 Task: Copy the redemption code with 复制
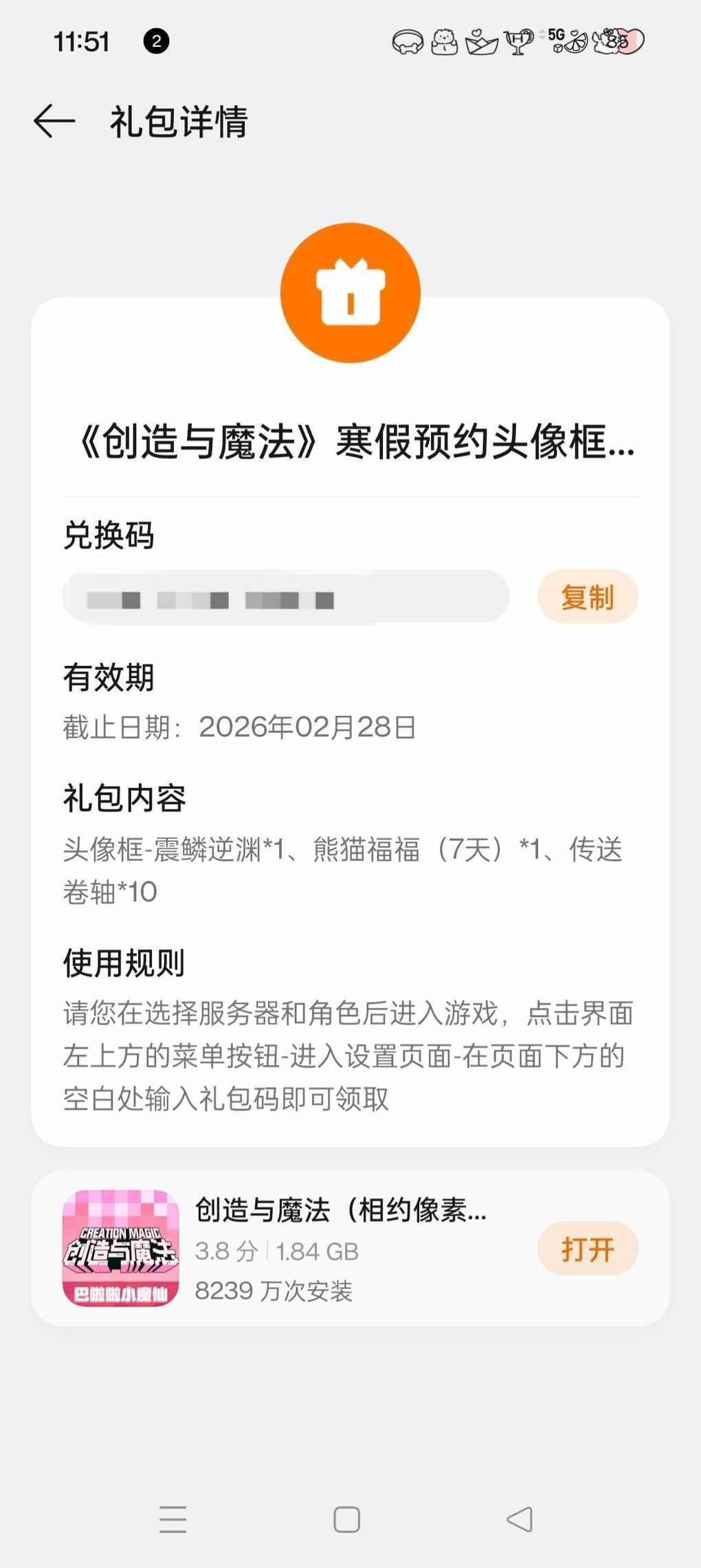coord(587,596)
